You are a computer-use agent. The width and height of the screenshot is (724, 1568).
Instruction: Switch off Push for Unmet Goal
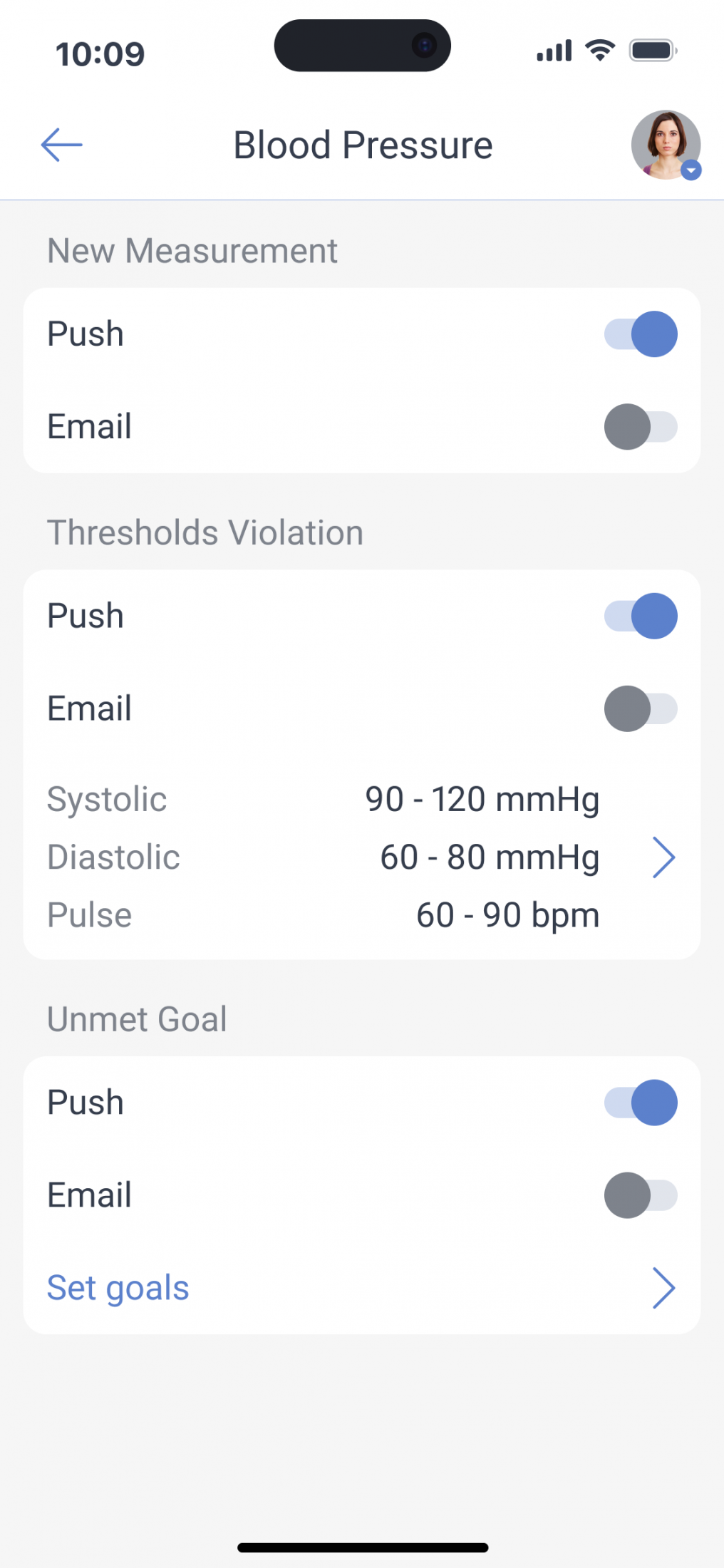[641, 1103]
